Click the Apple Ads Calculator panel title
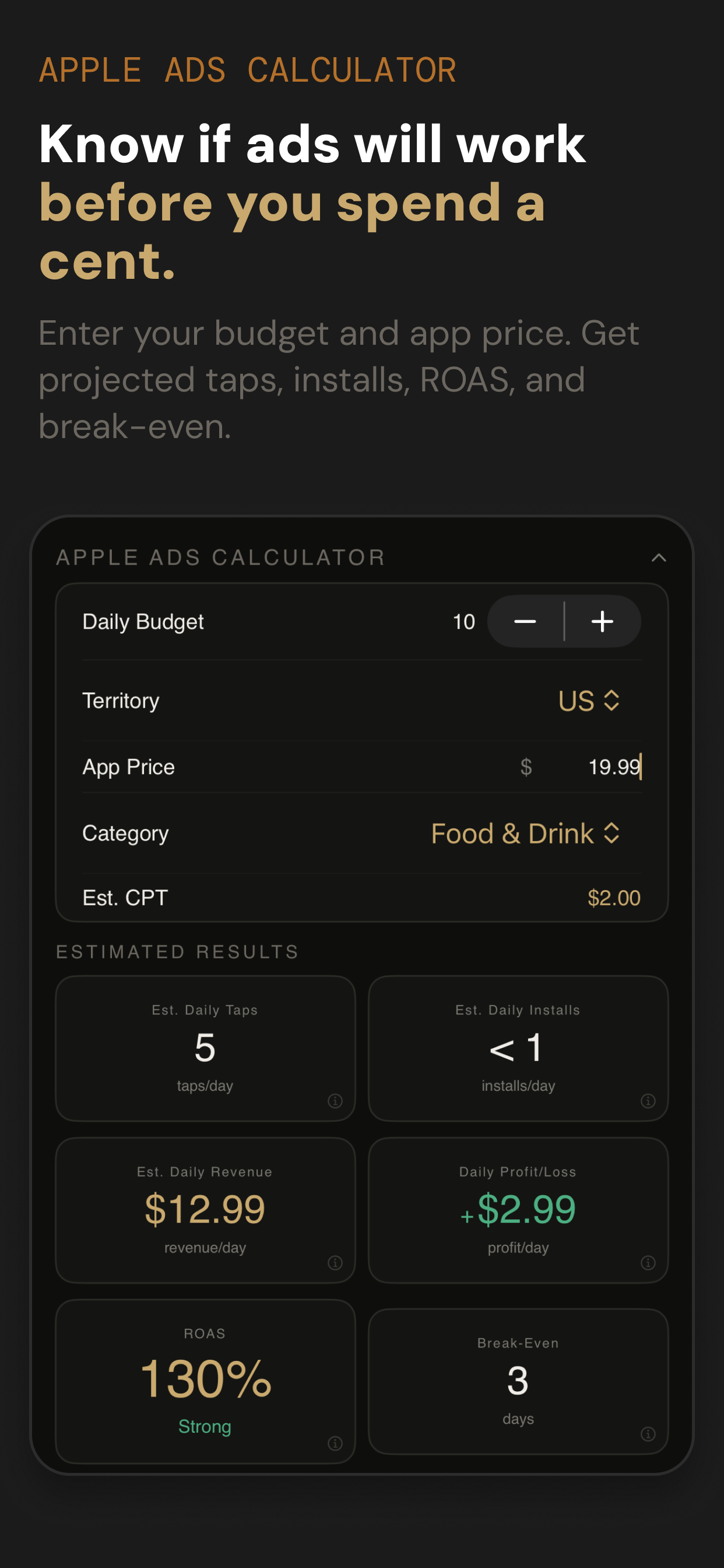 pyautogui.click(x=220, y=558)
